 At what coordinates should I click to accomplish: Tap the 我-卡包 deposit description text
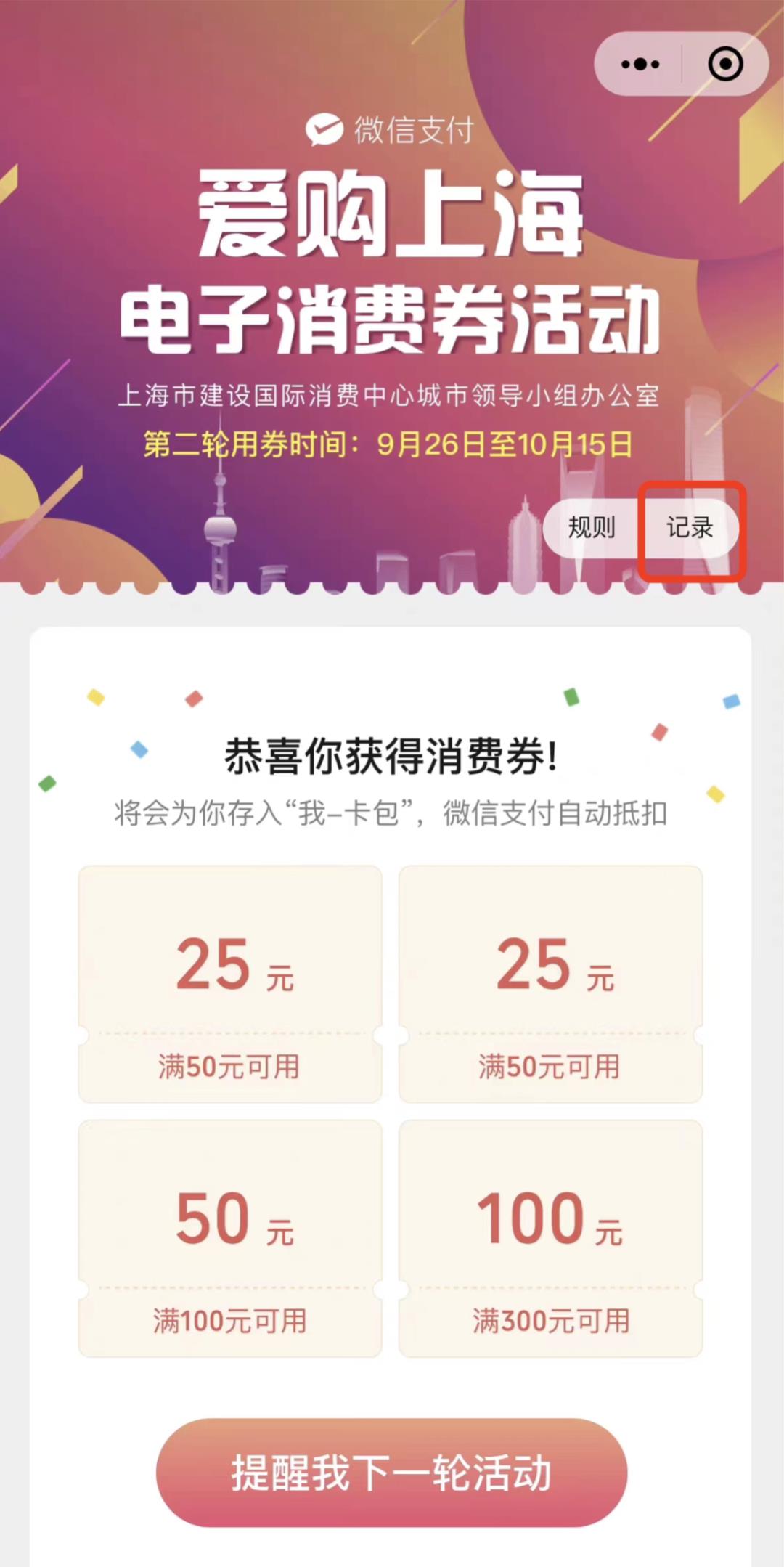[392, 813]
